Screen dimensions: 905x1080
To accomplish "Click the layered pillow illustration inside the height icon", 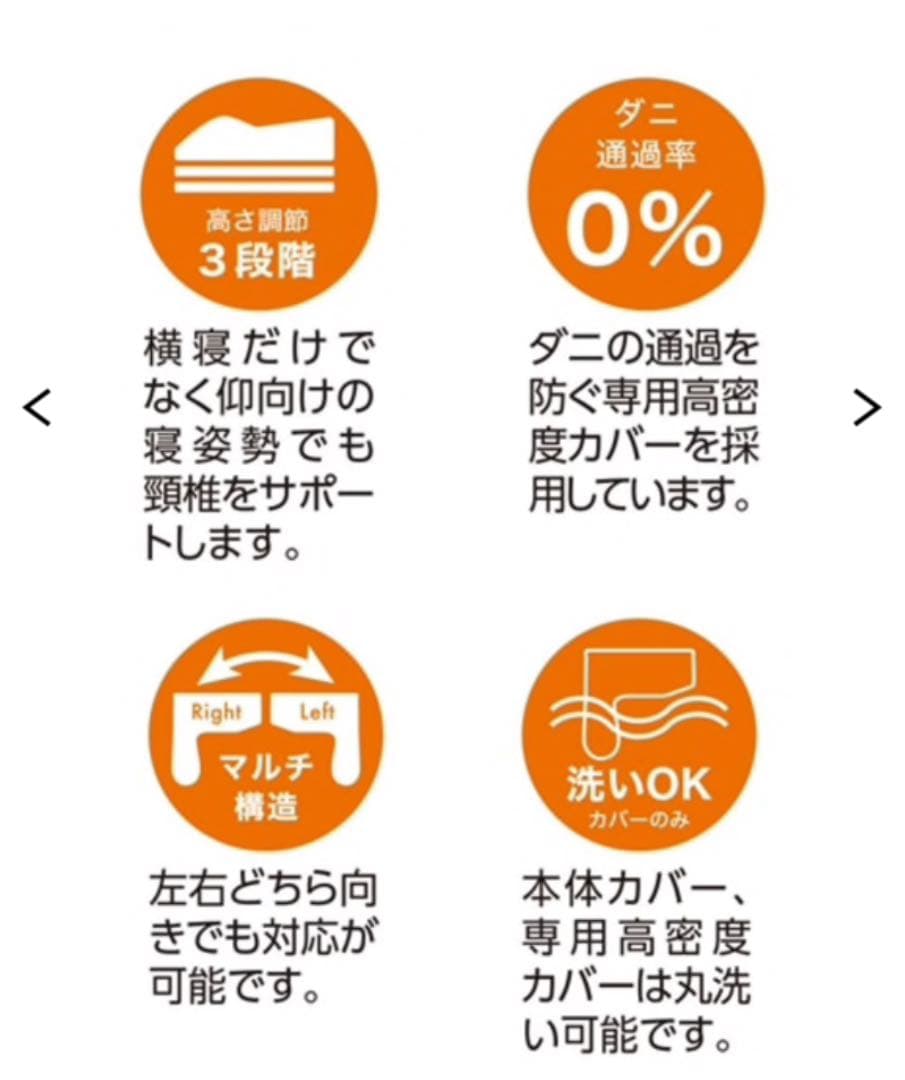I will [255, 155].
